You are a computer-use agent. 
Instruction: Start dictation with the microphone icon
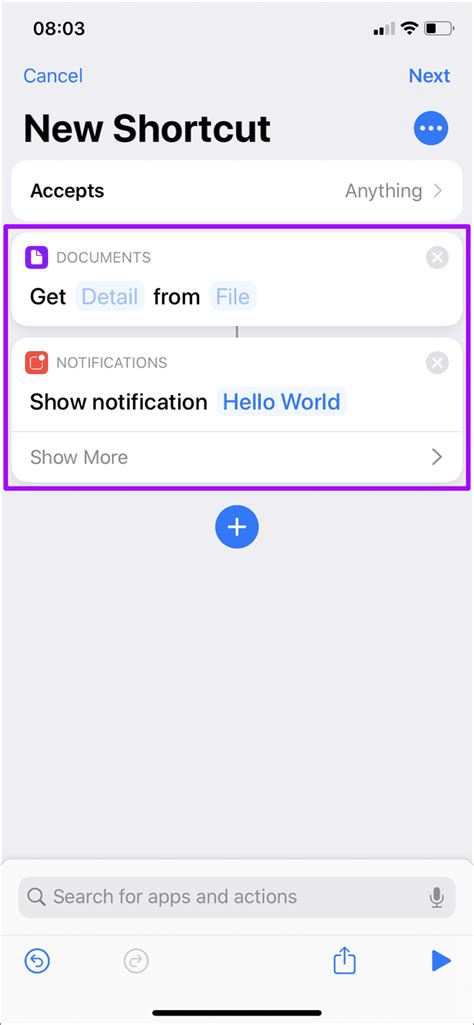[437, 898]
